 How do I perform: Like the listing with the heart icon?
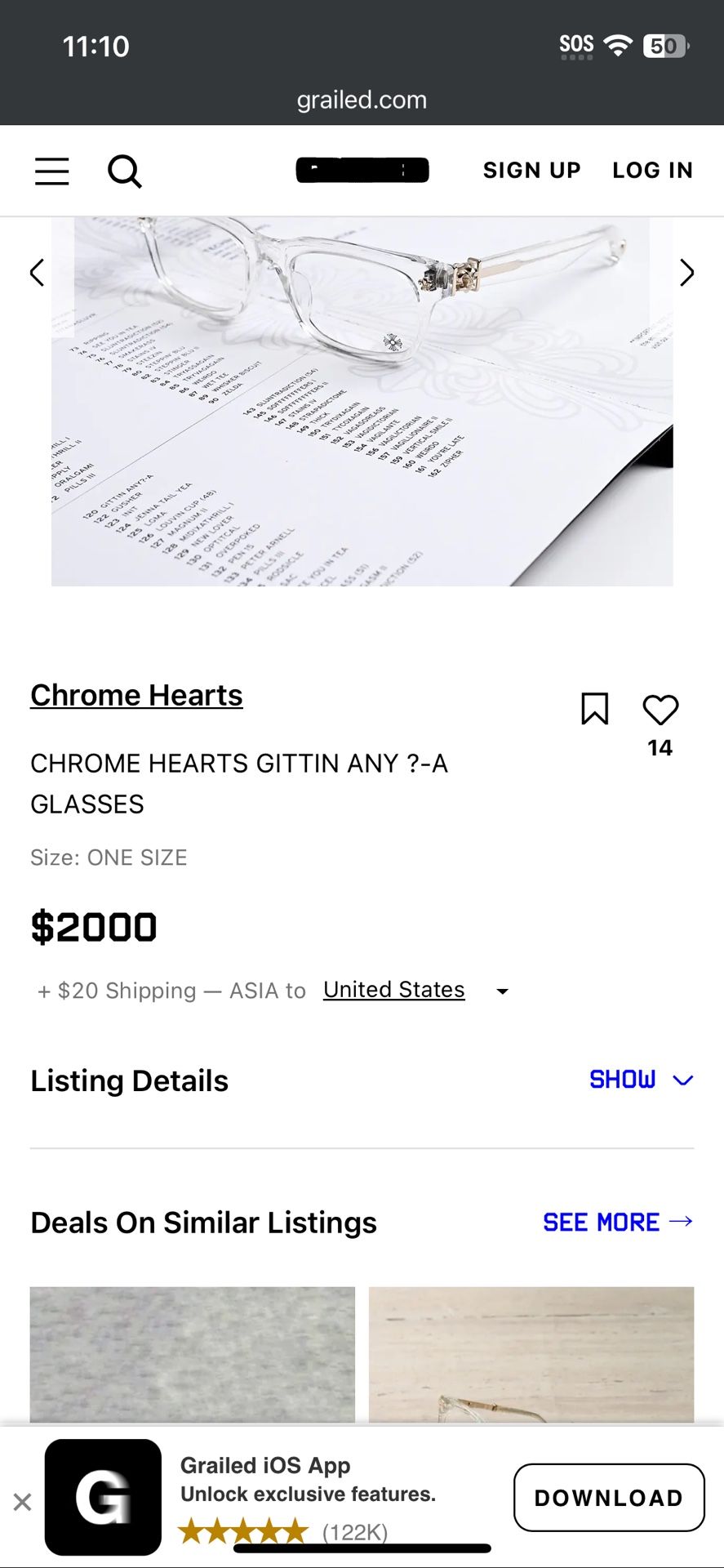coord(660,710)
